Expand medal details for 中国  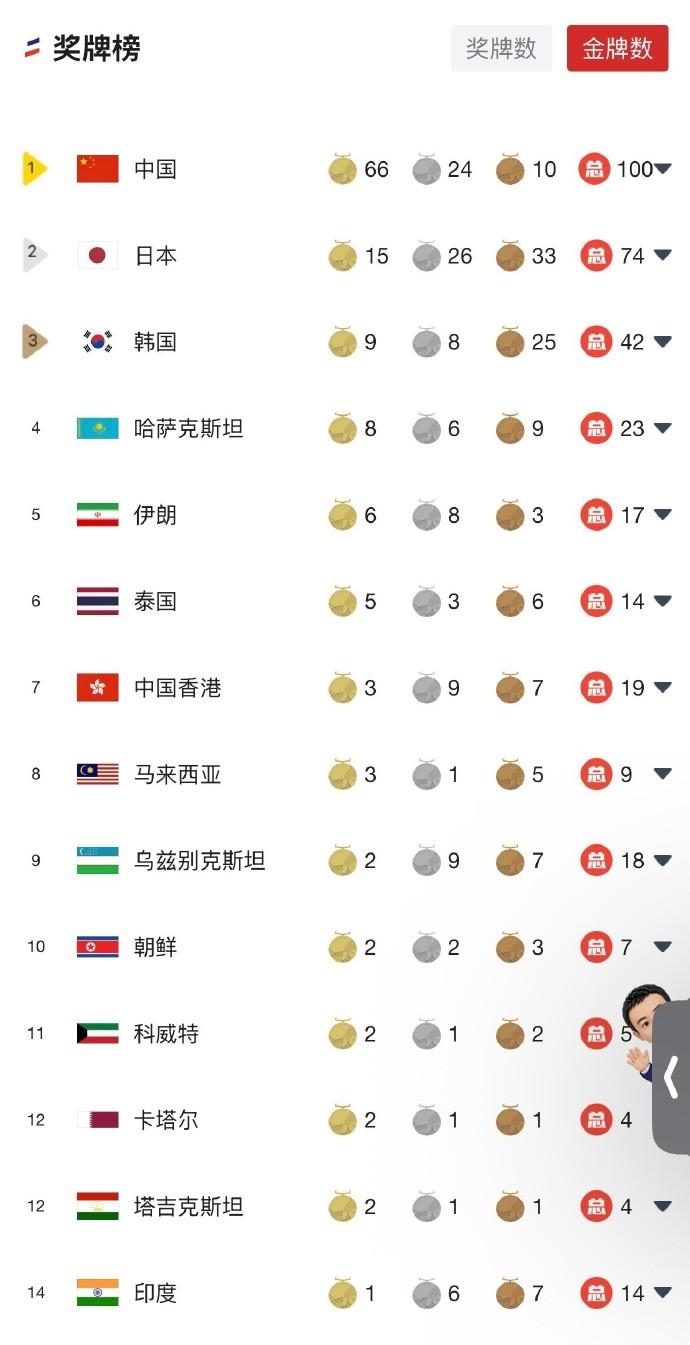point(662,169)
